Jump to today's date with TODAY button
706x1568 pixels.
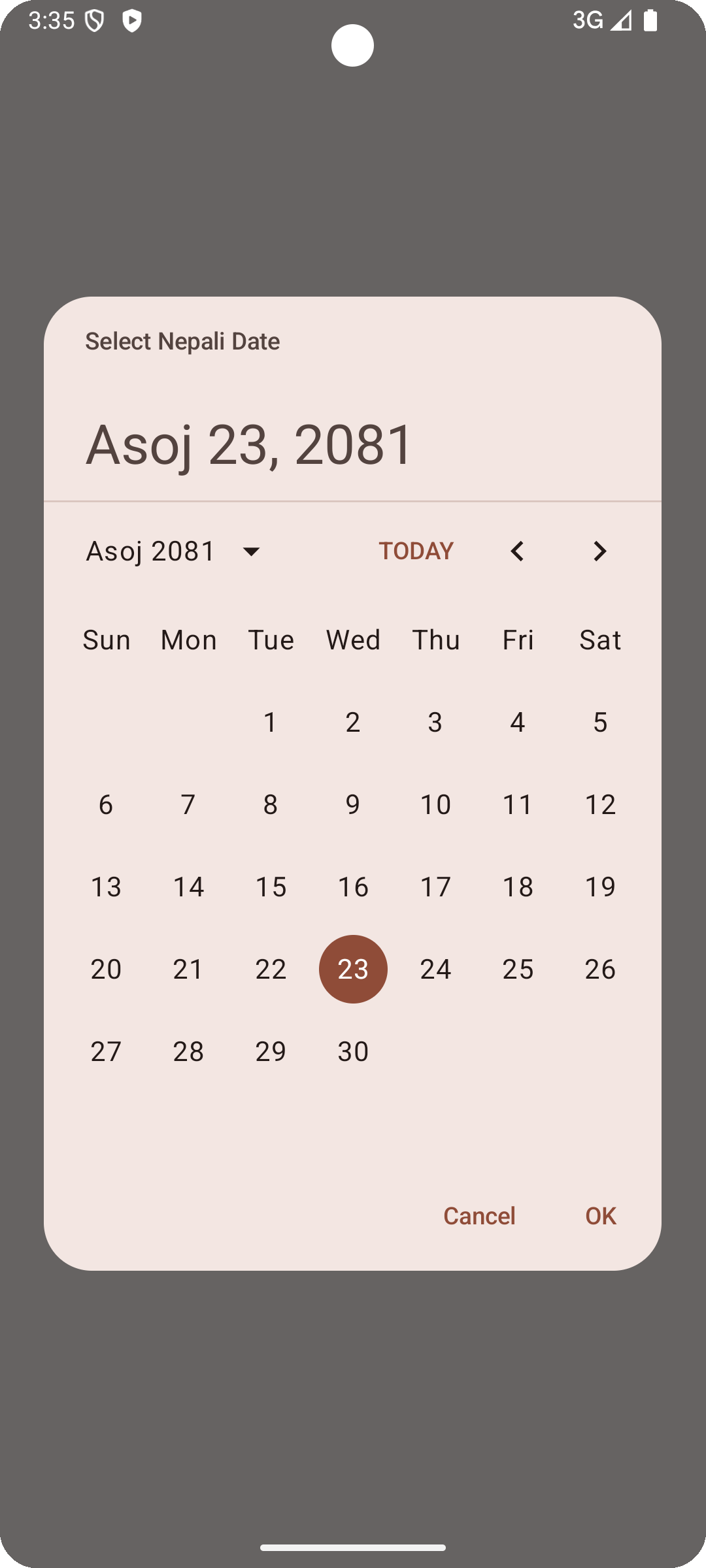click(416, 551)
